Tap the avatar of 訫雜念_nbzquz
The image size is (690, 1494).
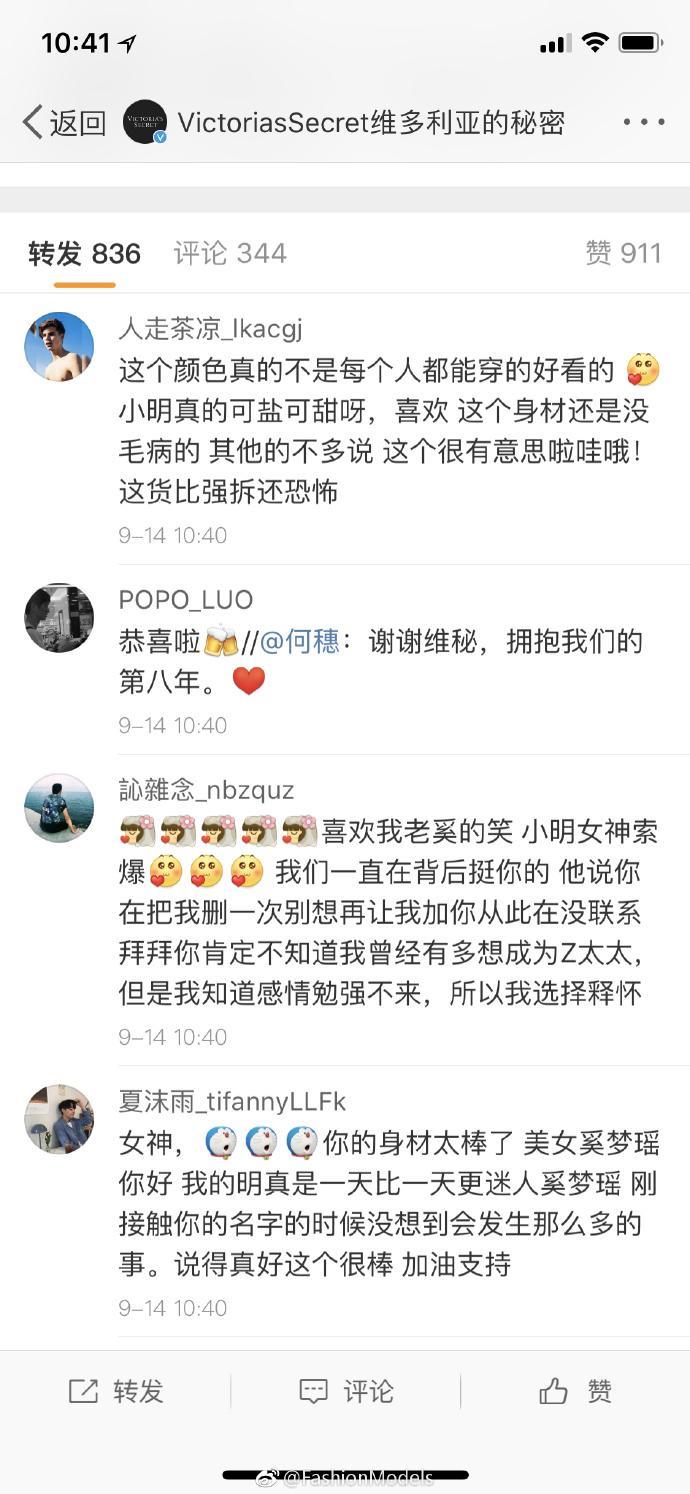tap(59, 808)
